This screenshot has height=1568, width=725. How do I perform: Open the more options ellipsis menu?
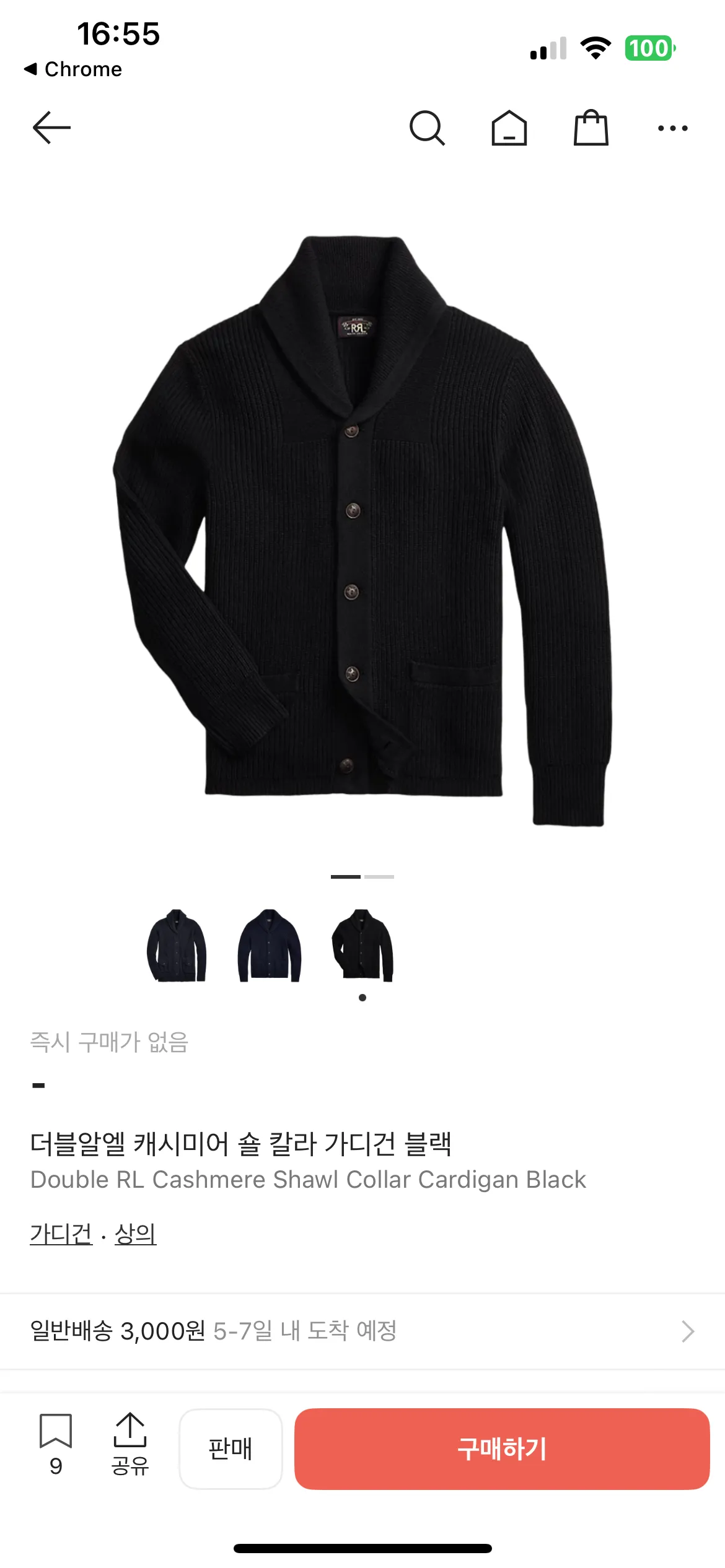pos(673,128)
